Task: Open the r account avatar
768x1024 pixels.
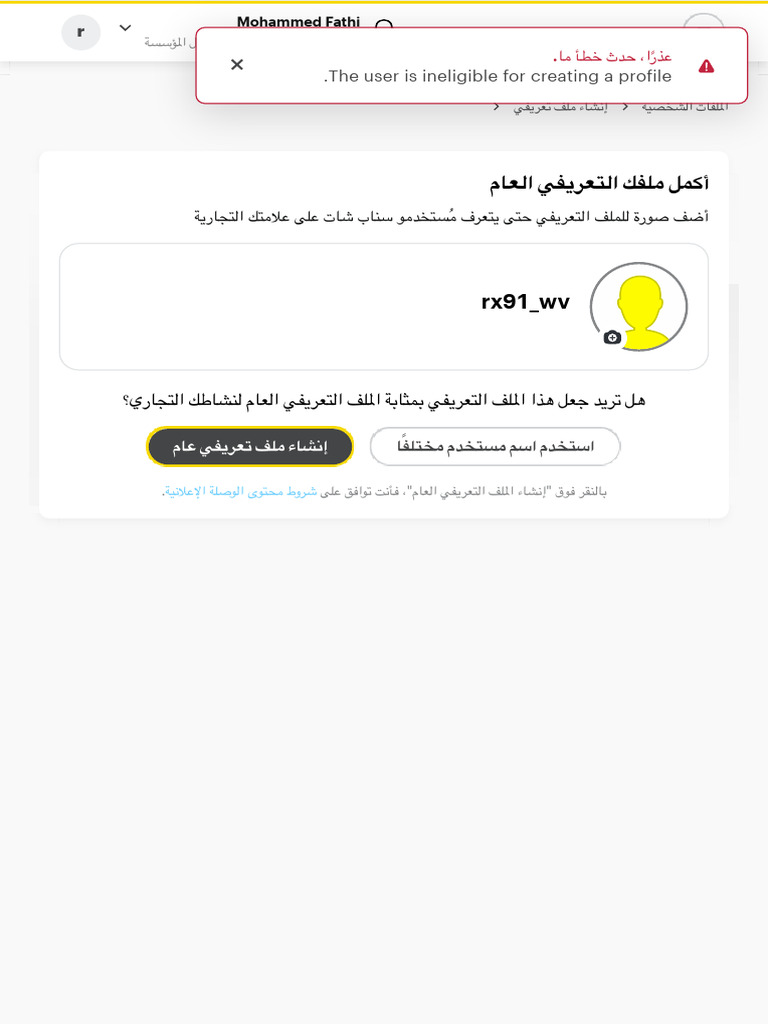Action: [81, 32]
